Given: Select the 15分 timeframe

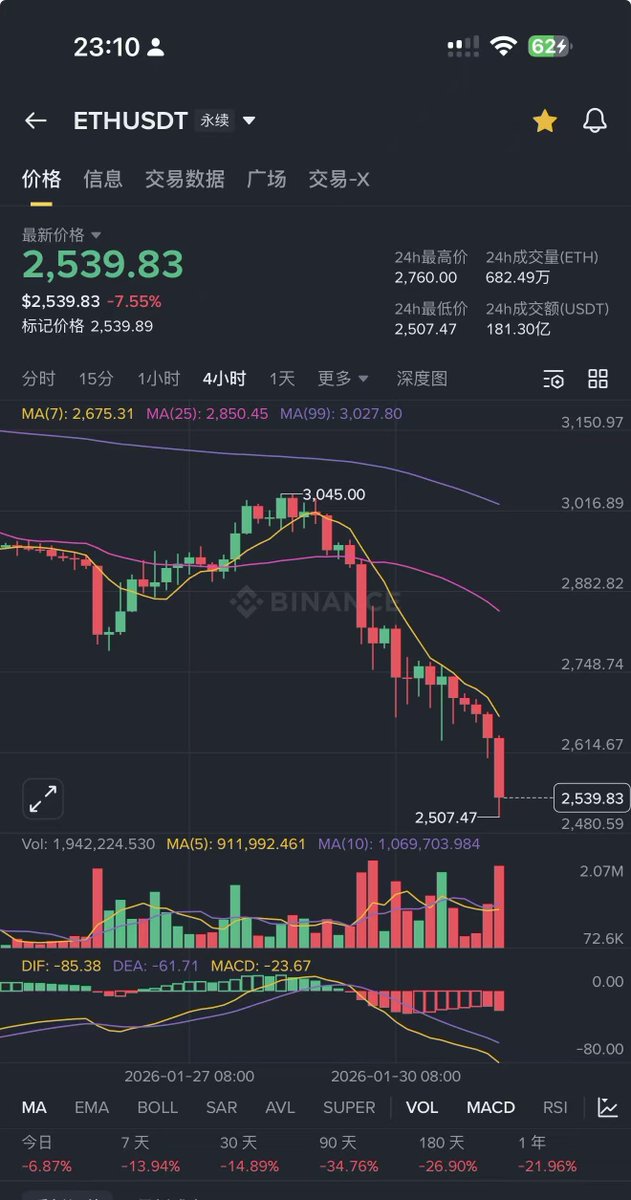Looking at the screenshot, I should (x=96, y=378).
